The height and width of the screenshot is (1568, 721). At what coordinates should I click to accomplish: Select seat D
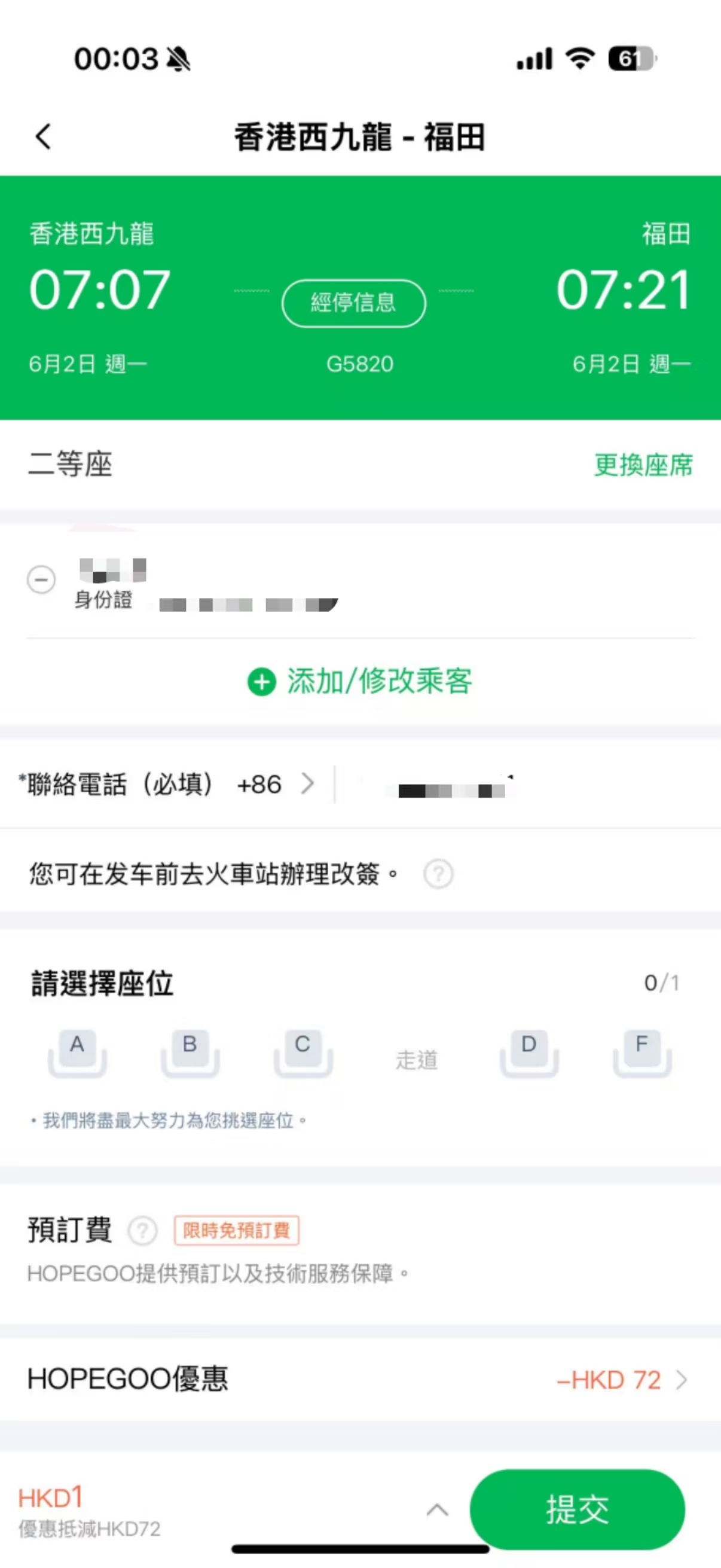click(528, 1052)
